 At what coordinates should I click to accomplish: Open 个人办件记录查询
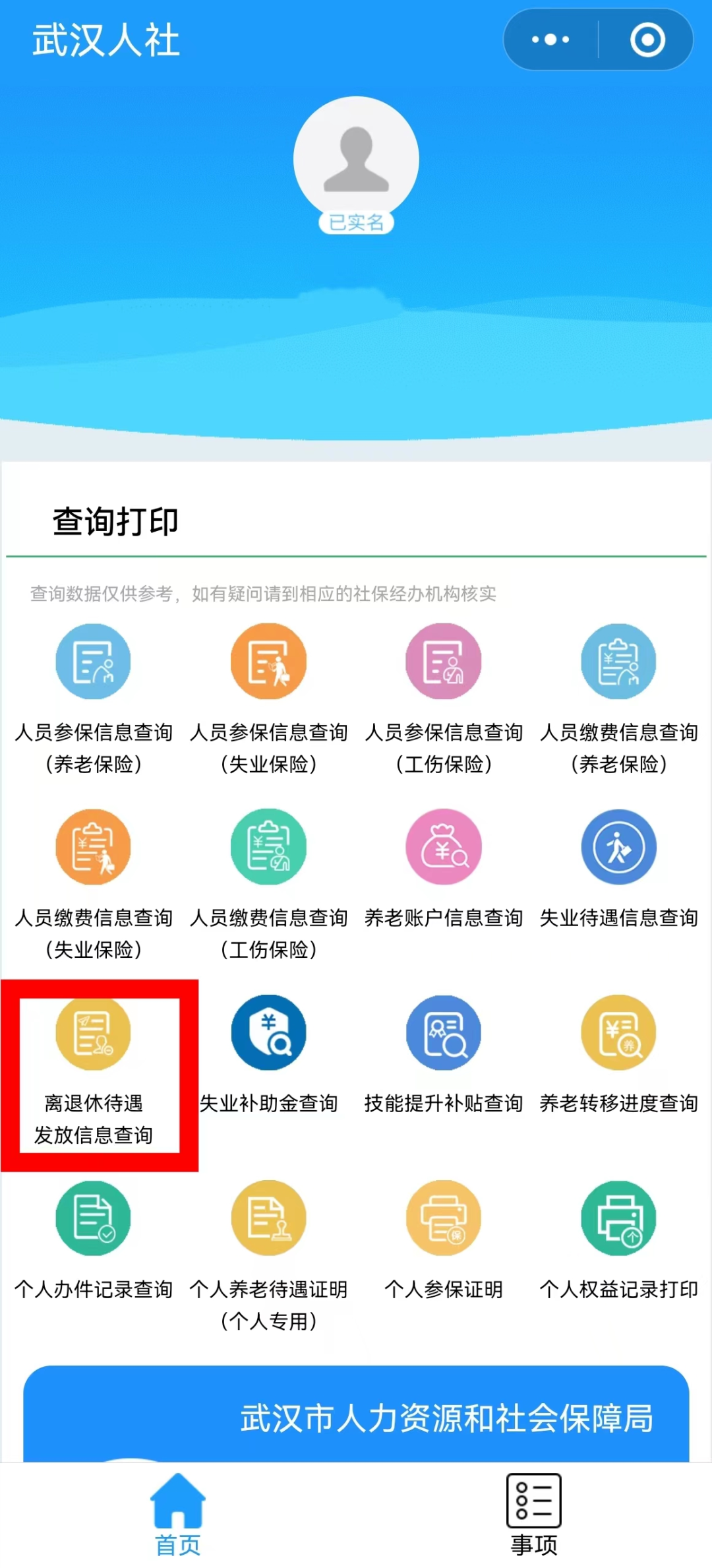point(93,1218)
